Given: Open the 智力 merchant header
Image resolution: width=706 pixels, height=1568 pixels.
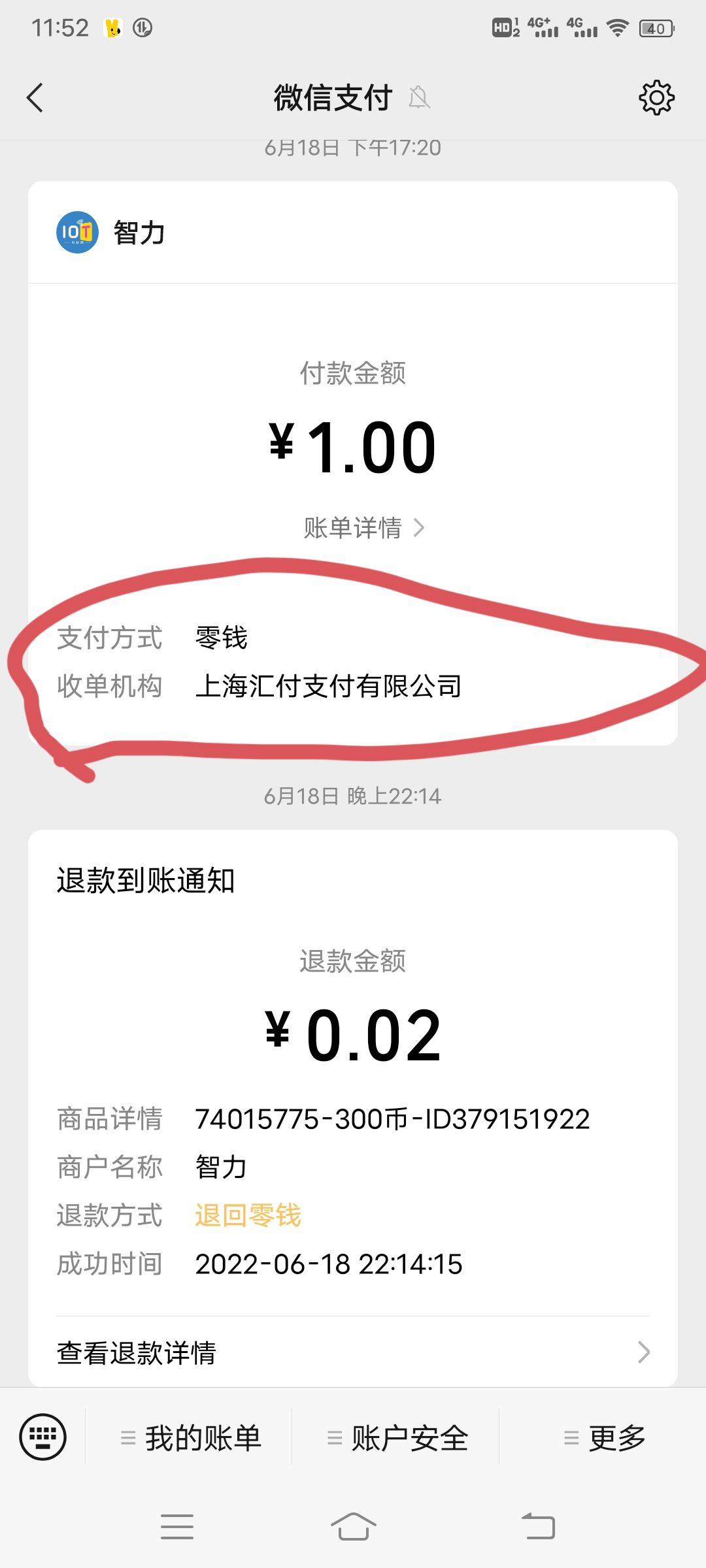Looking at the screenshot, I should [353, 232].
